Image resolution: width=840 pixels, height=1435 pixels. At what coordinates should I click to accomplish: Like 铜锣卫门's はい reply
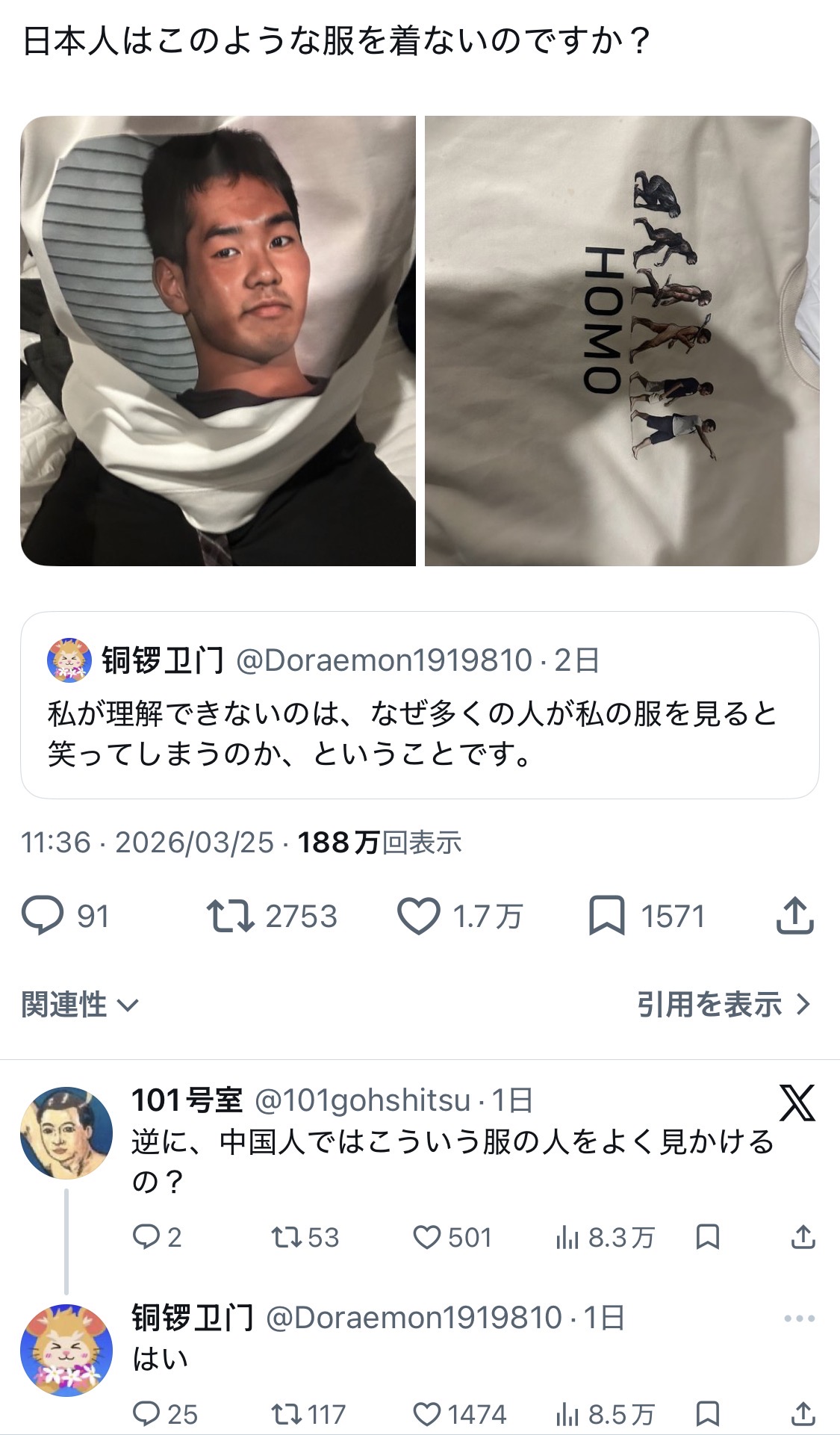pyautogui.click(x=426, y=1414)
